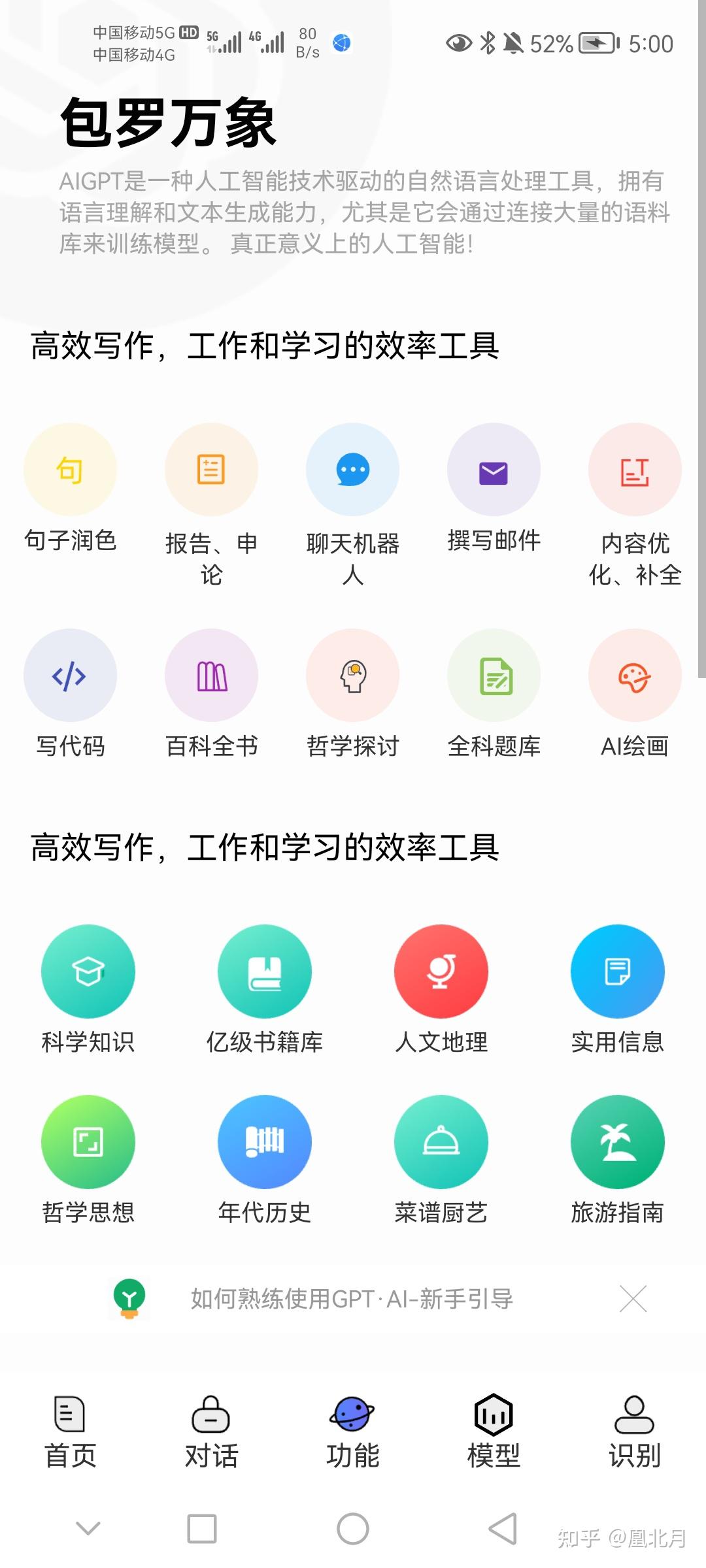706x1568 pixels.
Task: Select the 句子润色 feature icon
Action: (x=71, y=469)
